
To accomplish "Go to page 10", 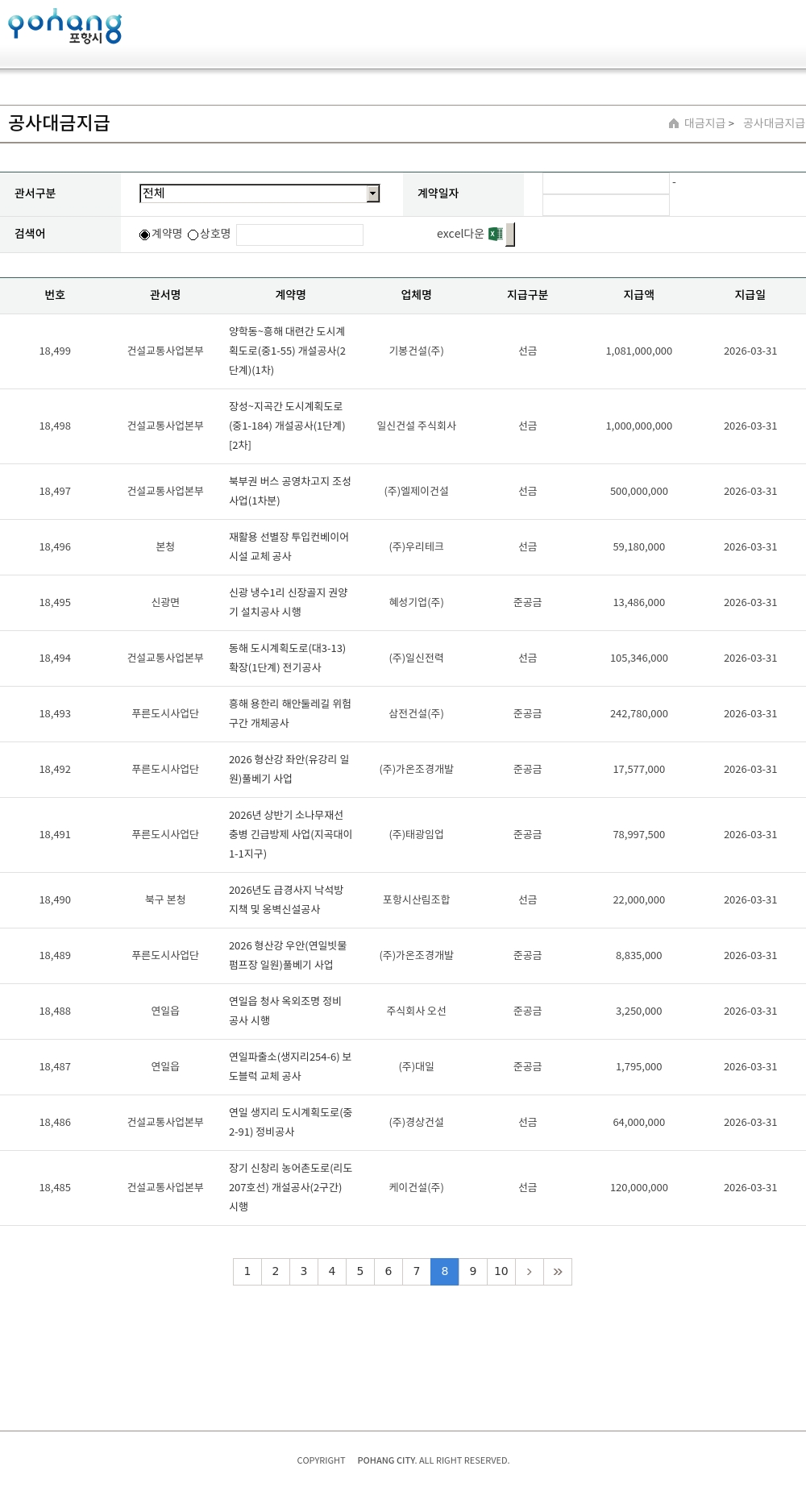I will click(501, 1272).
